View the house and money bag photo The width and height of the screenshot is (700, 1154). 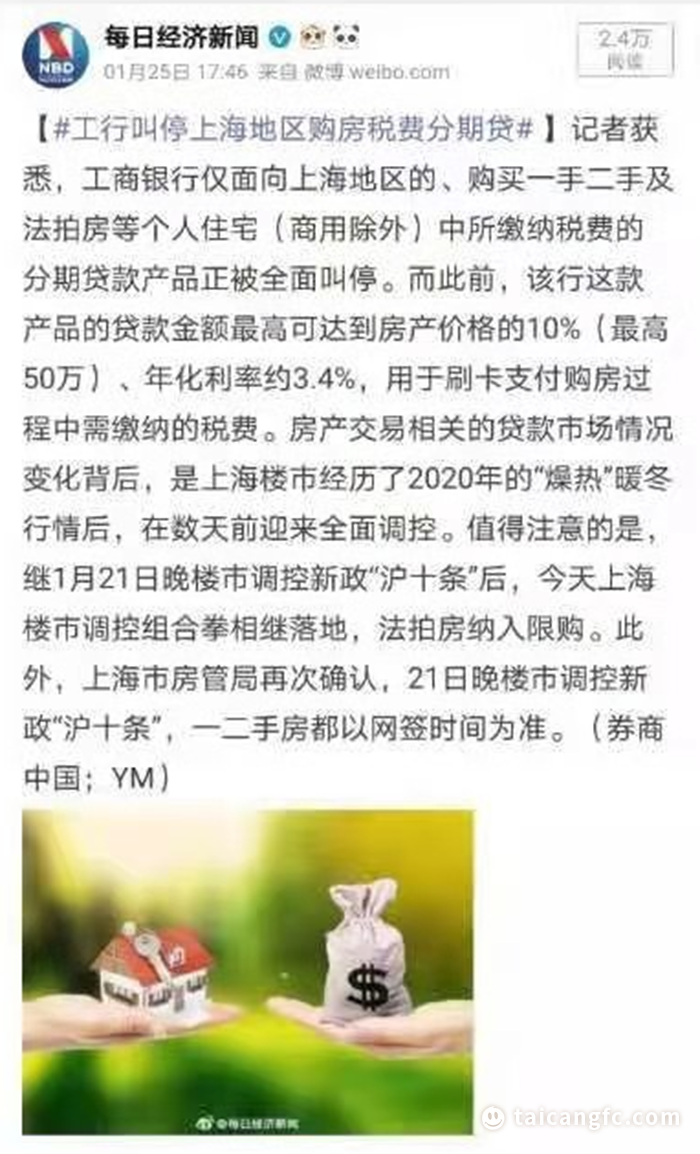(x=247, y=970)
